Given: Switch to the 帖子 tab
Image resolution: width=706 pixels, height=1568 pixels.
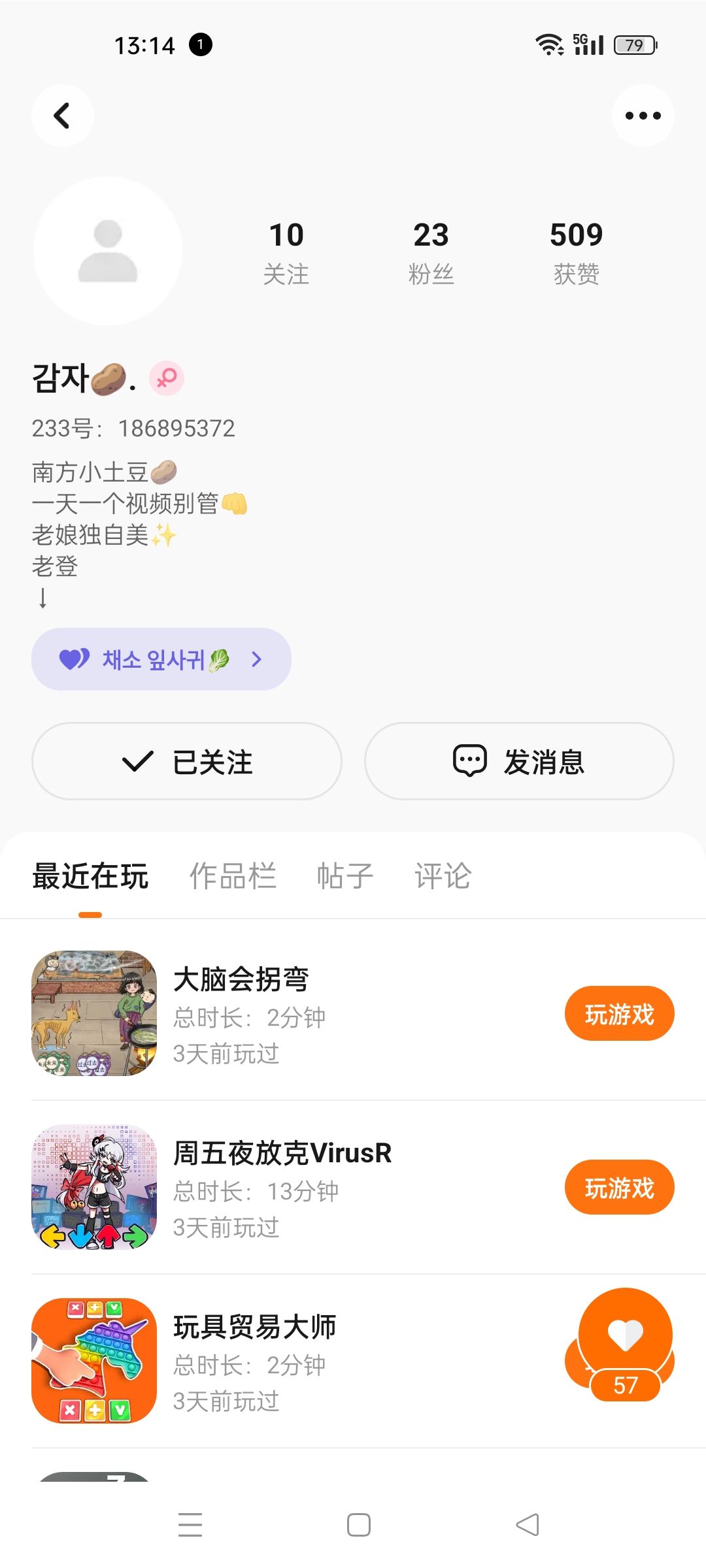Looking at the screenshot, I should 345,876.
